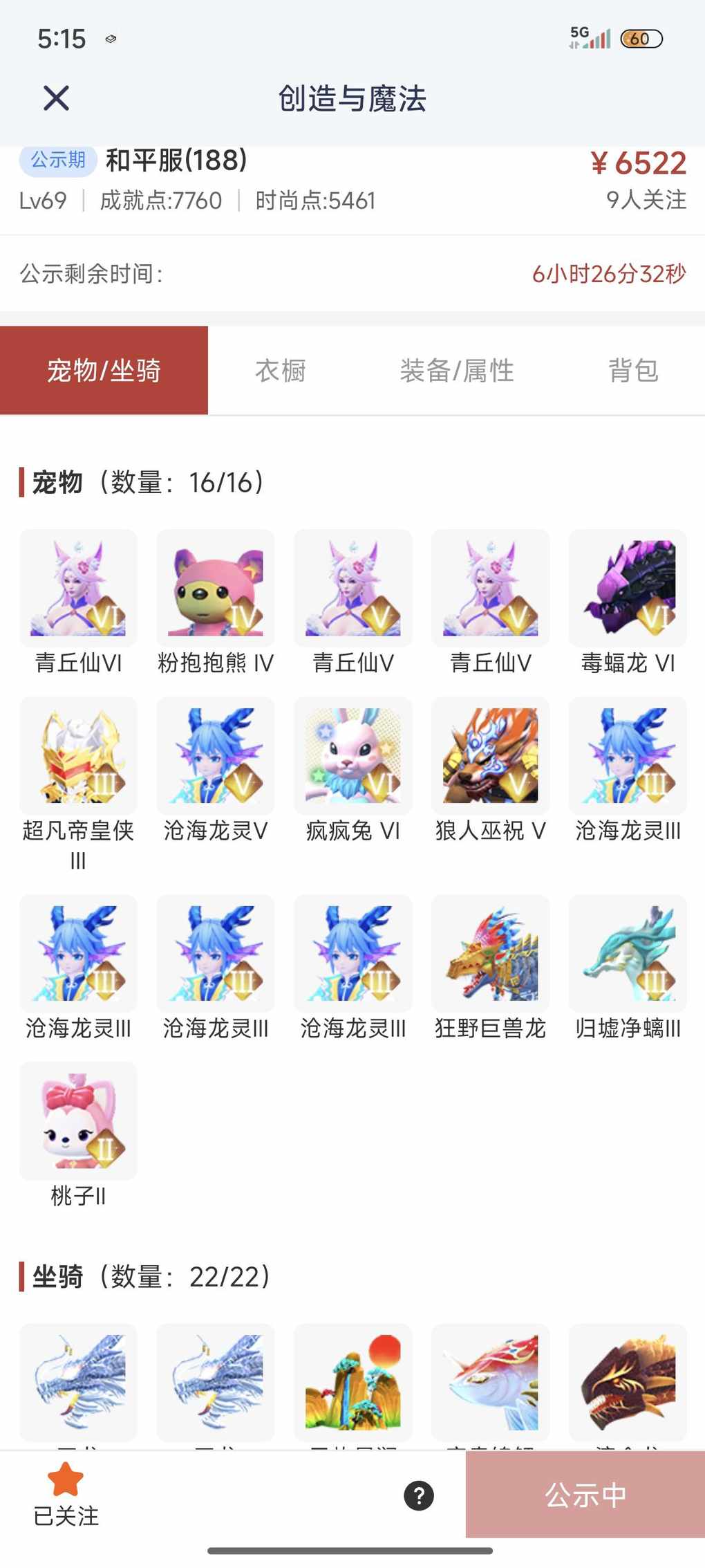Select the 宠物/坐骑 tab

pos(104,371)
